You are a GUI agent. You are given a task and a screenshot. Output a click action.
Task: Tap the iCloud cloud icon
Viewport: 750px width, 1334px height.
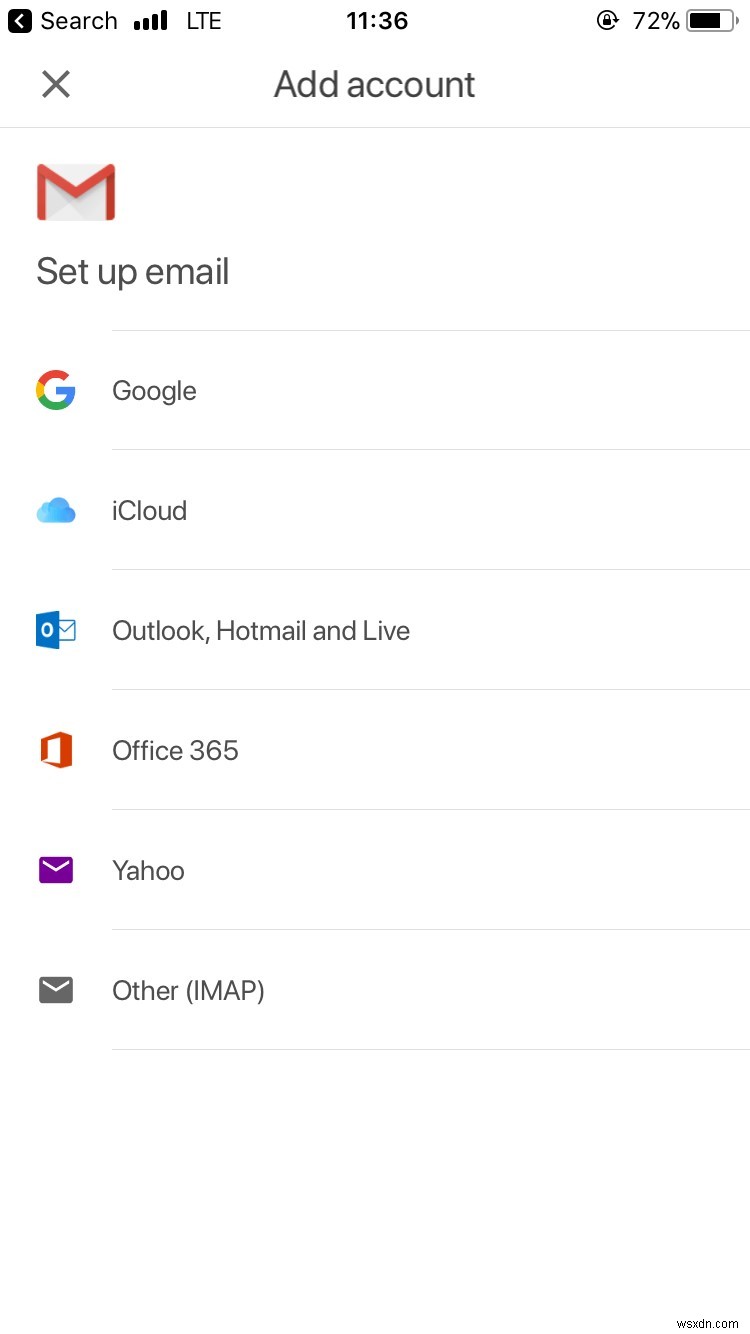tap(55, 510)
